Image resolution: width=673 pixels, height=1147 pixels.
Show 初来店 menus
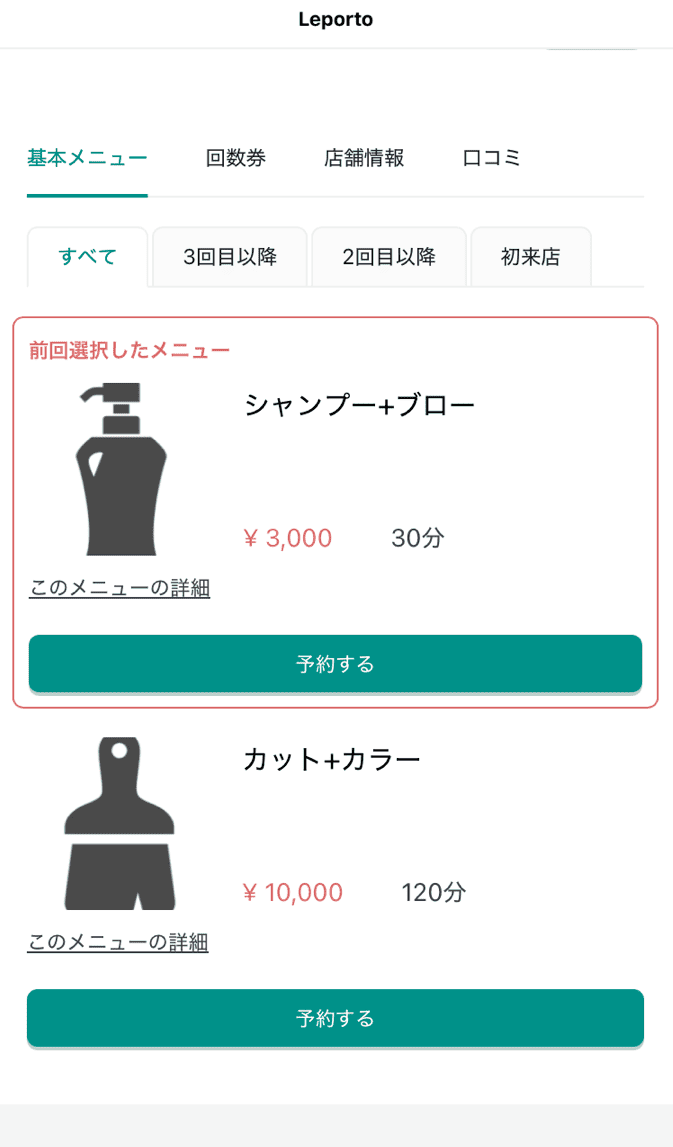(531, 257)
